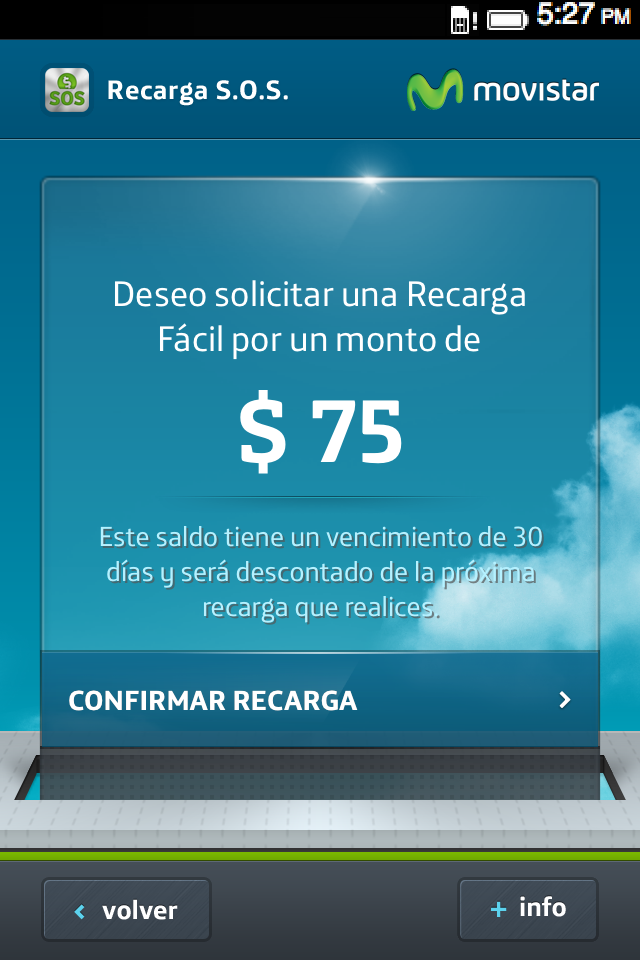Confirm the recharge with CONFIRMAR RECARGA

[x=320, y=700]
